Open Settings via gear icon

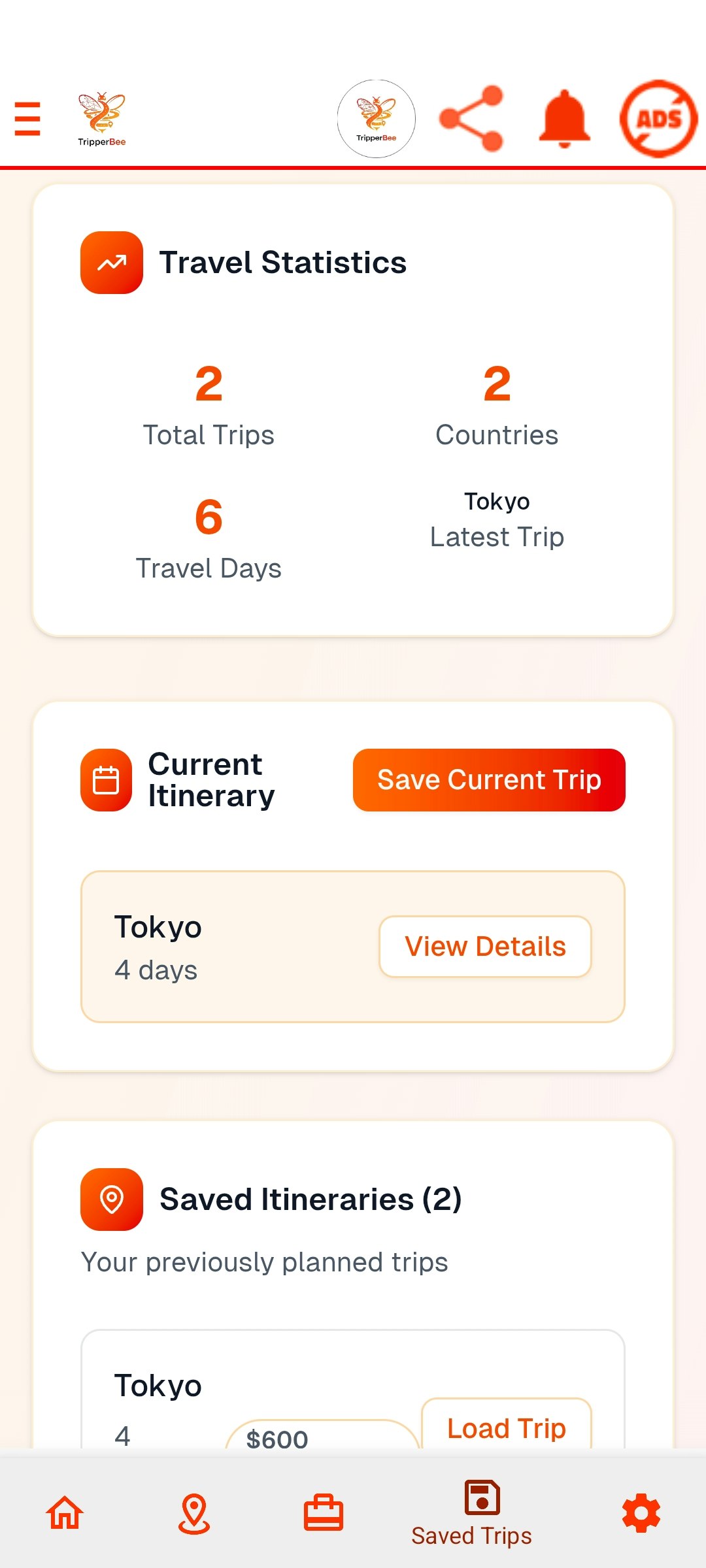(x=641, y=1513)
